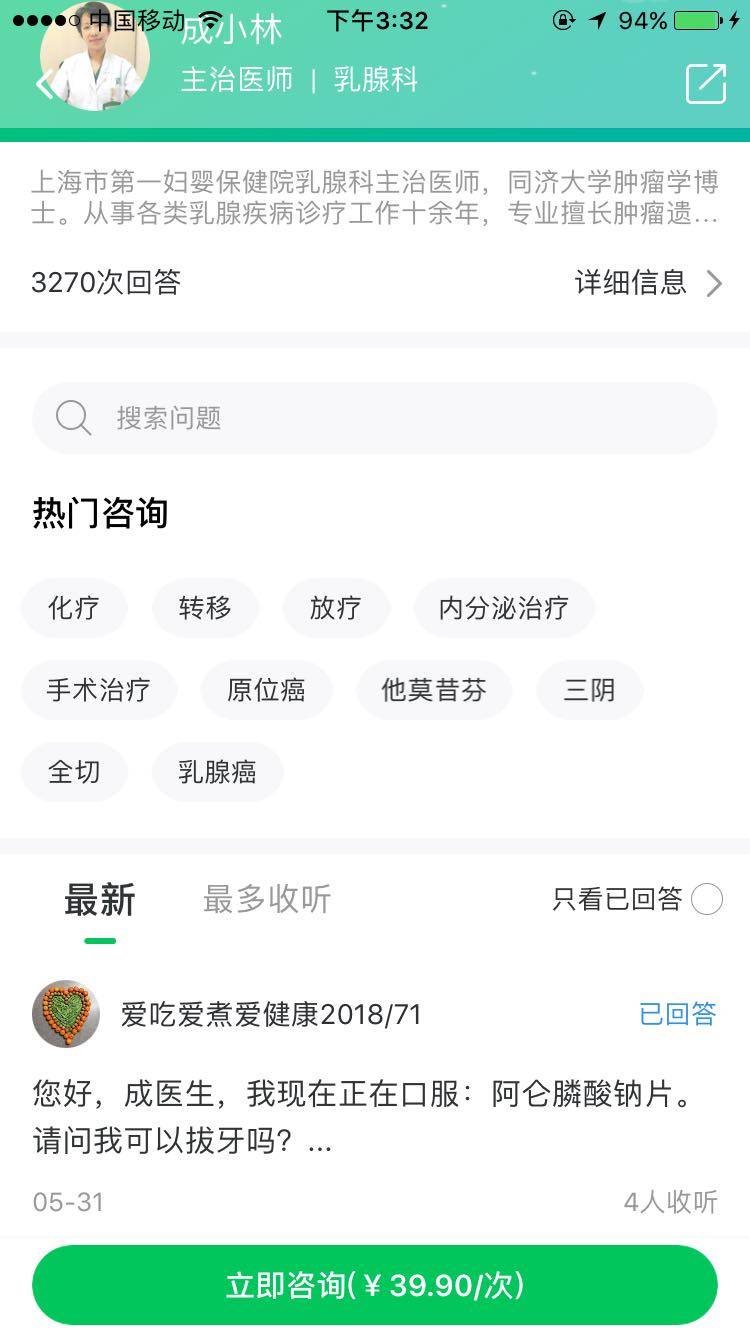Viewport: 750px width, 1334px height.
Task: Share this doctor's profile
Action: click(706, 84)
